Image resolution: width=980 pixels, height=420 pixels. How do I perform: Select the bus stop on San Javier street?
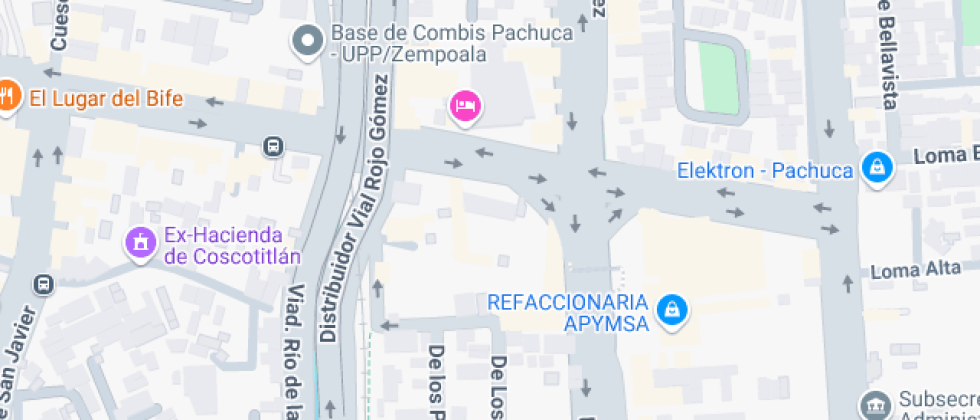click(x=43, y=284)
